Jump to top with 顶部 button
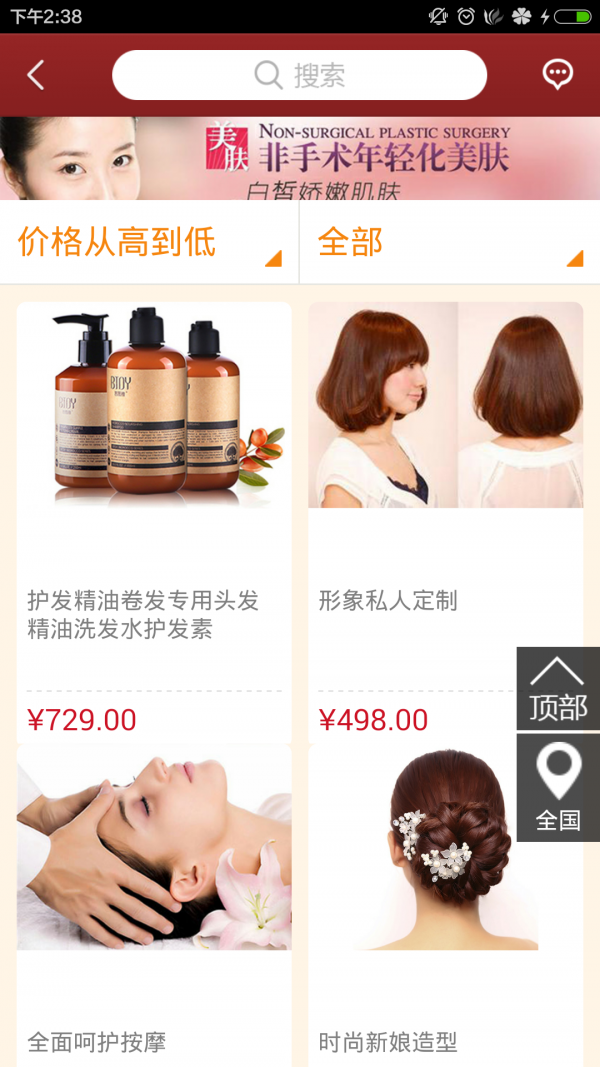 pos(558,689)
